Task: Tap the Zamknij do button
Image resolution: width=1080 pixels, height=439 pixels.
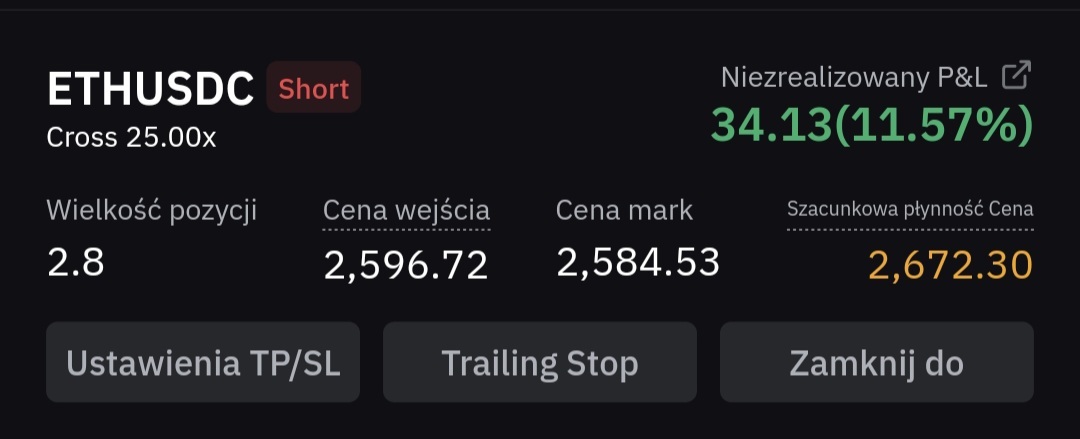Action: (876, 363)
